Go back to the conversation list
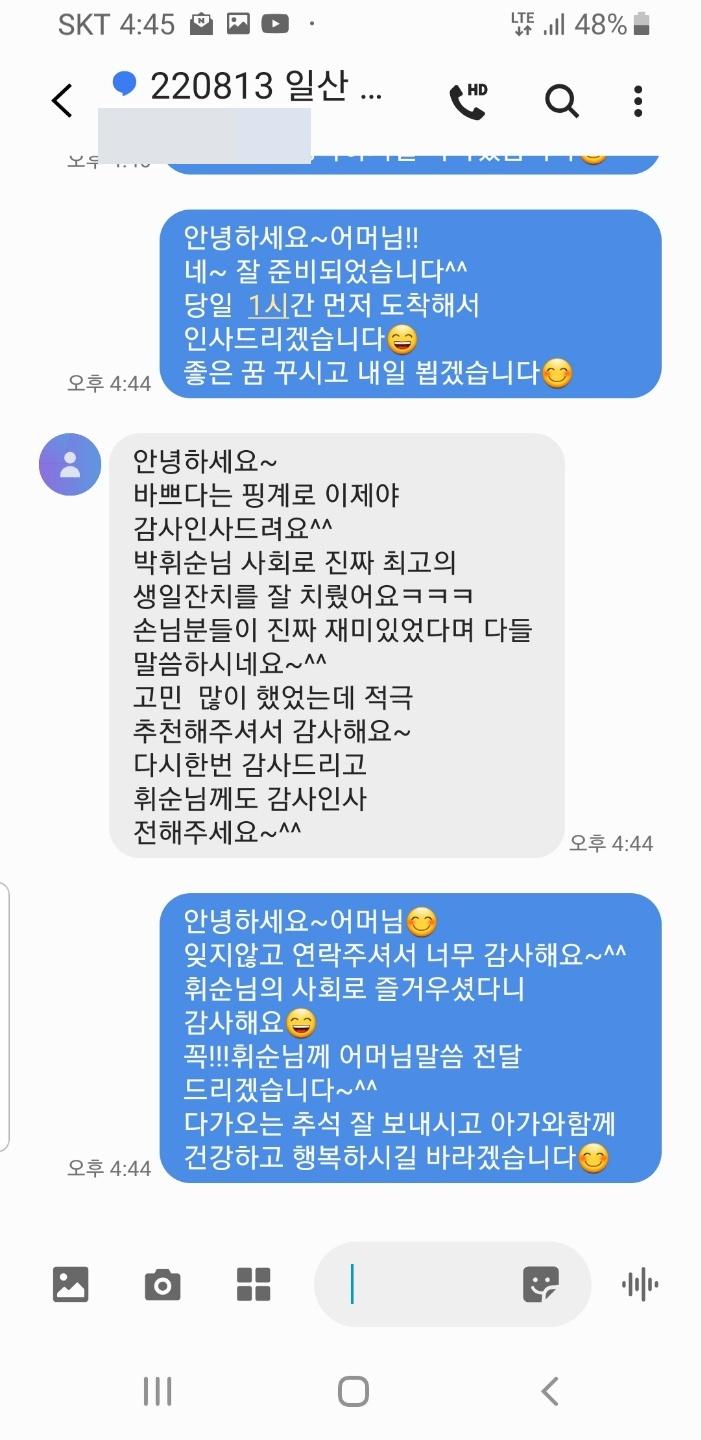Viewport: 701px width, 1440px height. click(x=62, y=101)
